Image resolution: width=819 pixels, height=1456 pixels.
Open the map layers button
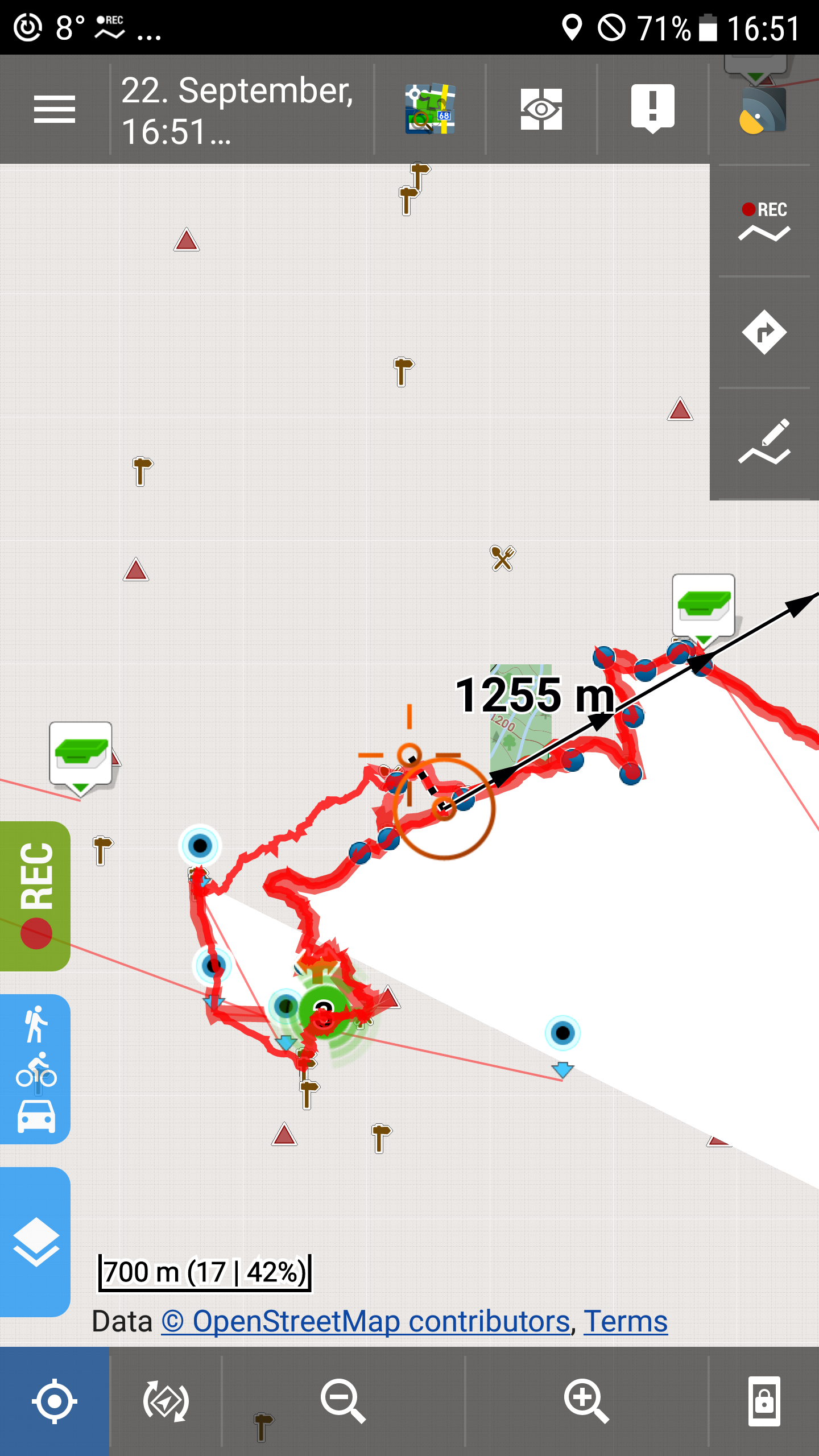click(35, 1242)
